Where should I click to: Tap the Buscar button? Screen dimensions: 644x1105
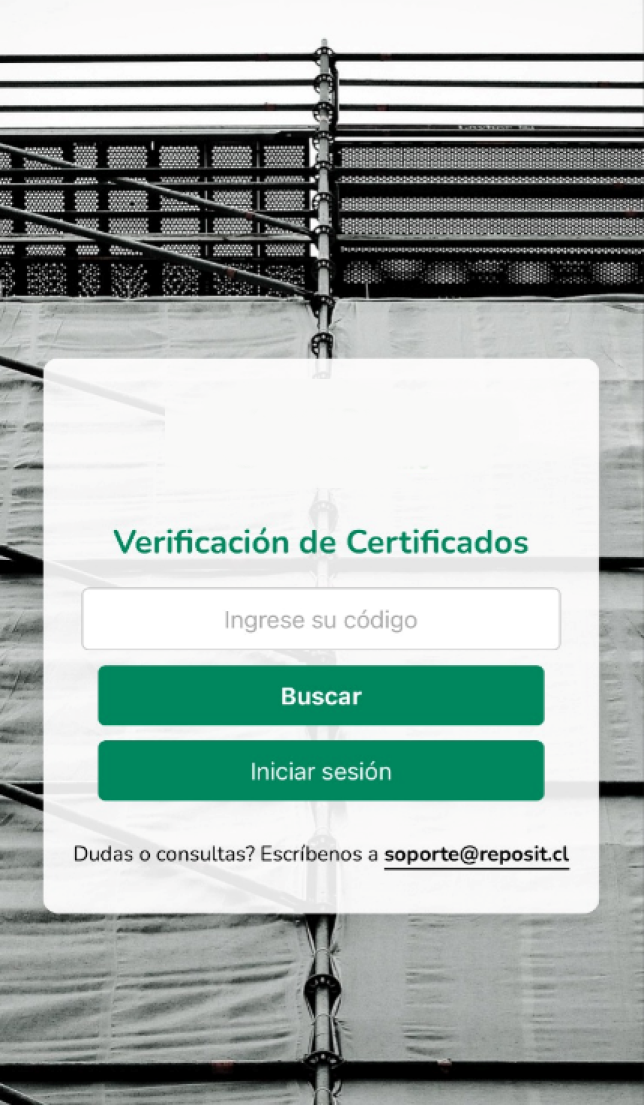pyautogui.click(x=321, y=696)
